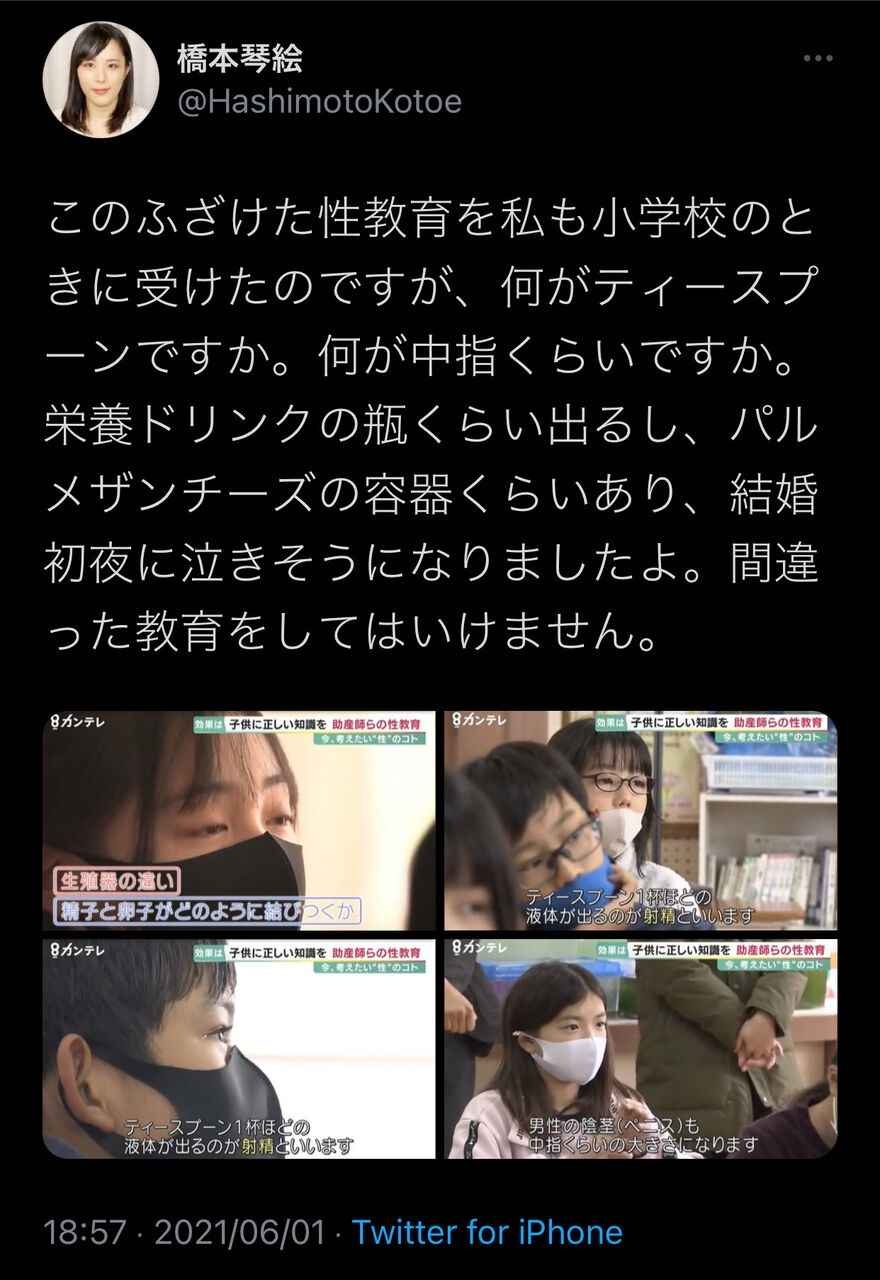Tap the Twitter for iPhone source link
This screenshot has width=880, height=1280.
pos(487,1231)
